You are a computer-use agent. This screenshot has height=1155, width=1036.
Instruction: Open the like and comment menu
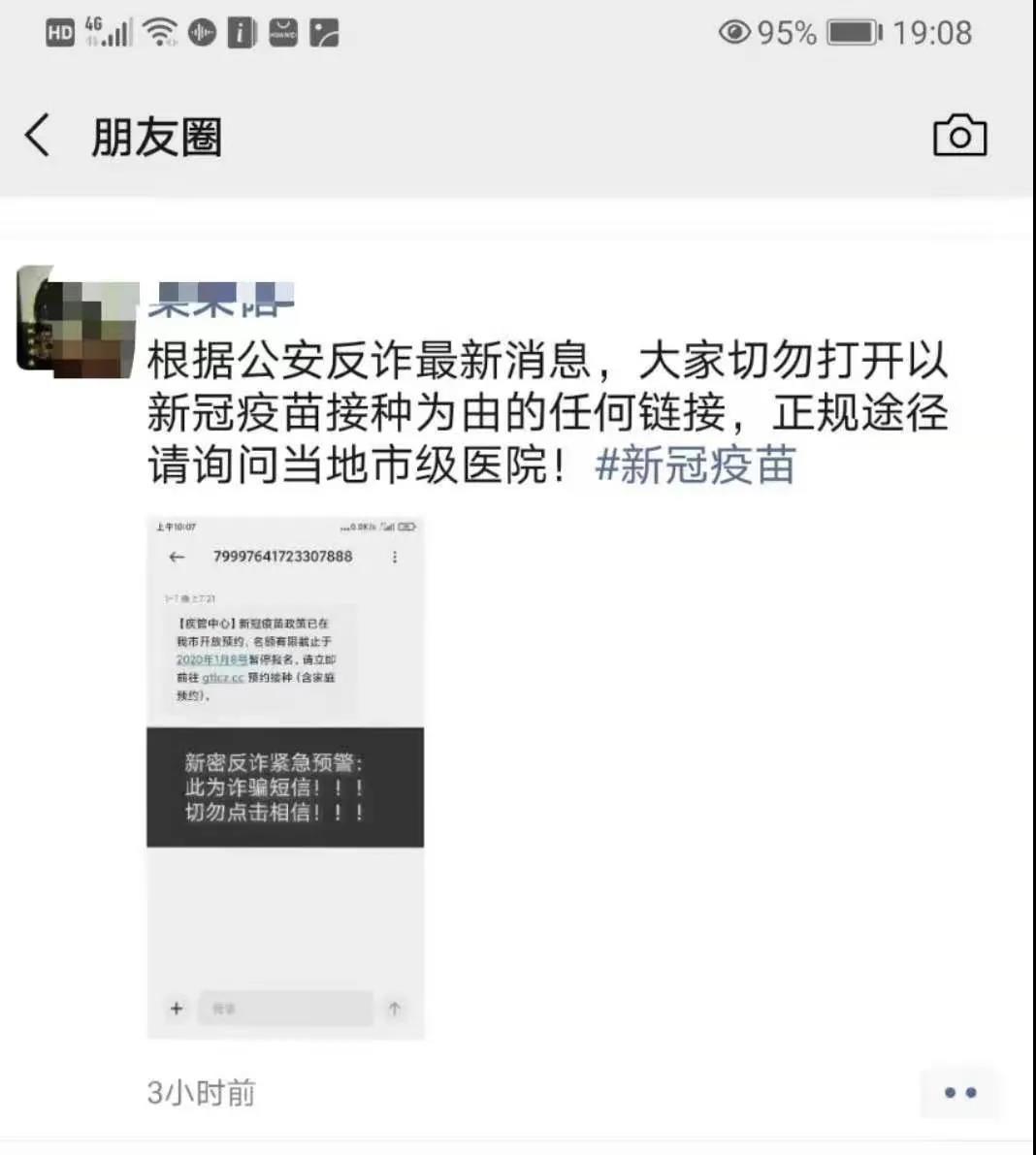(959, 1093)
